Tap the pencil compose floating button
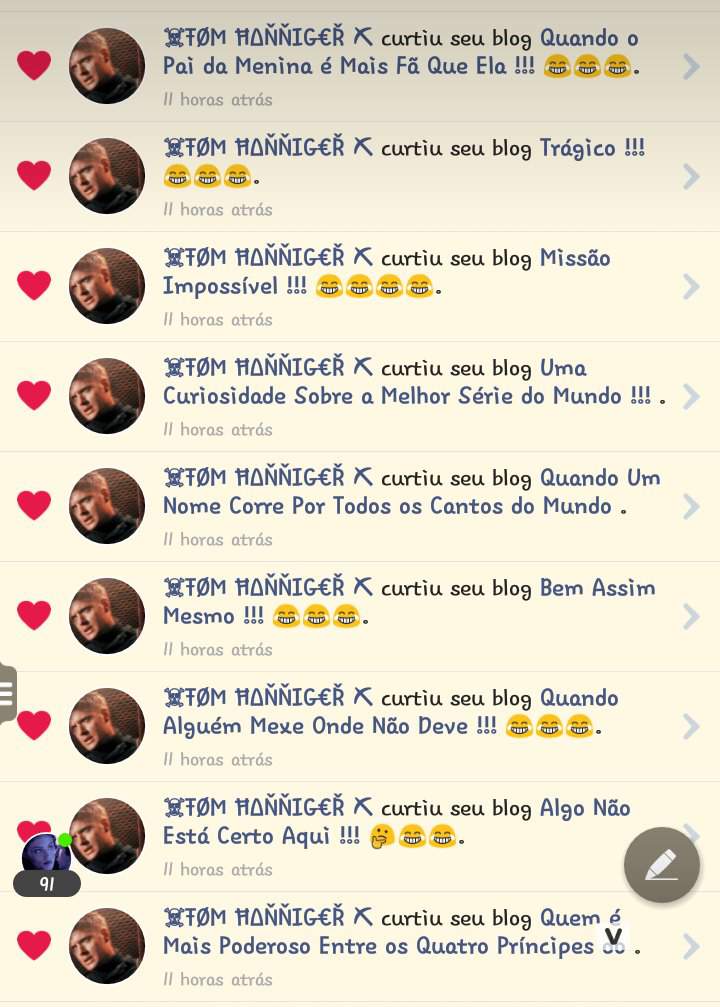The image size is (720, 1007). [x=661, y=865]
